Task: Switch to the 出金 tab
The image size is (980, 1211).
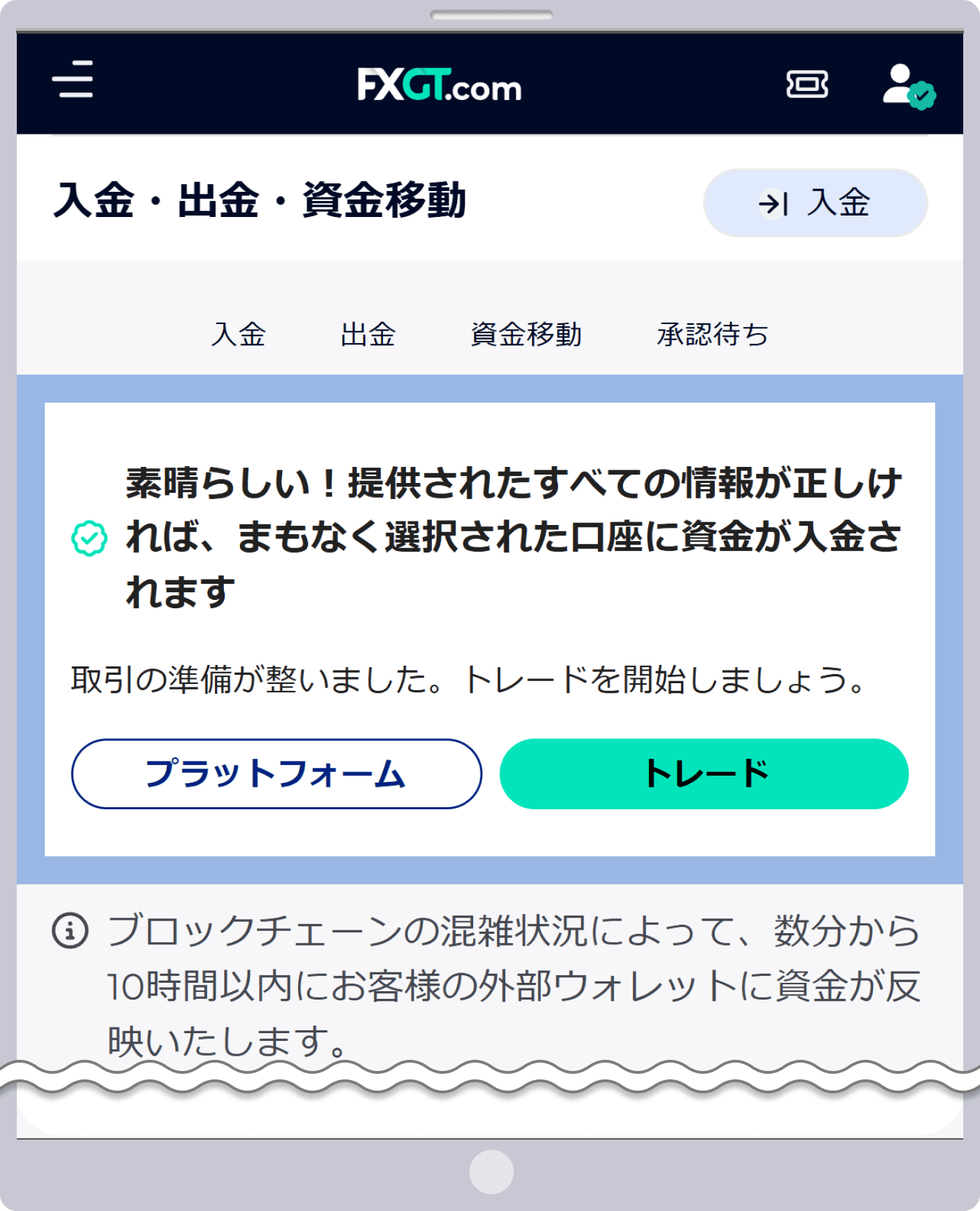Action: (367, 335)
